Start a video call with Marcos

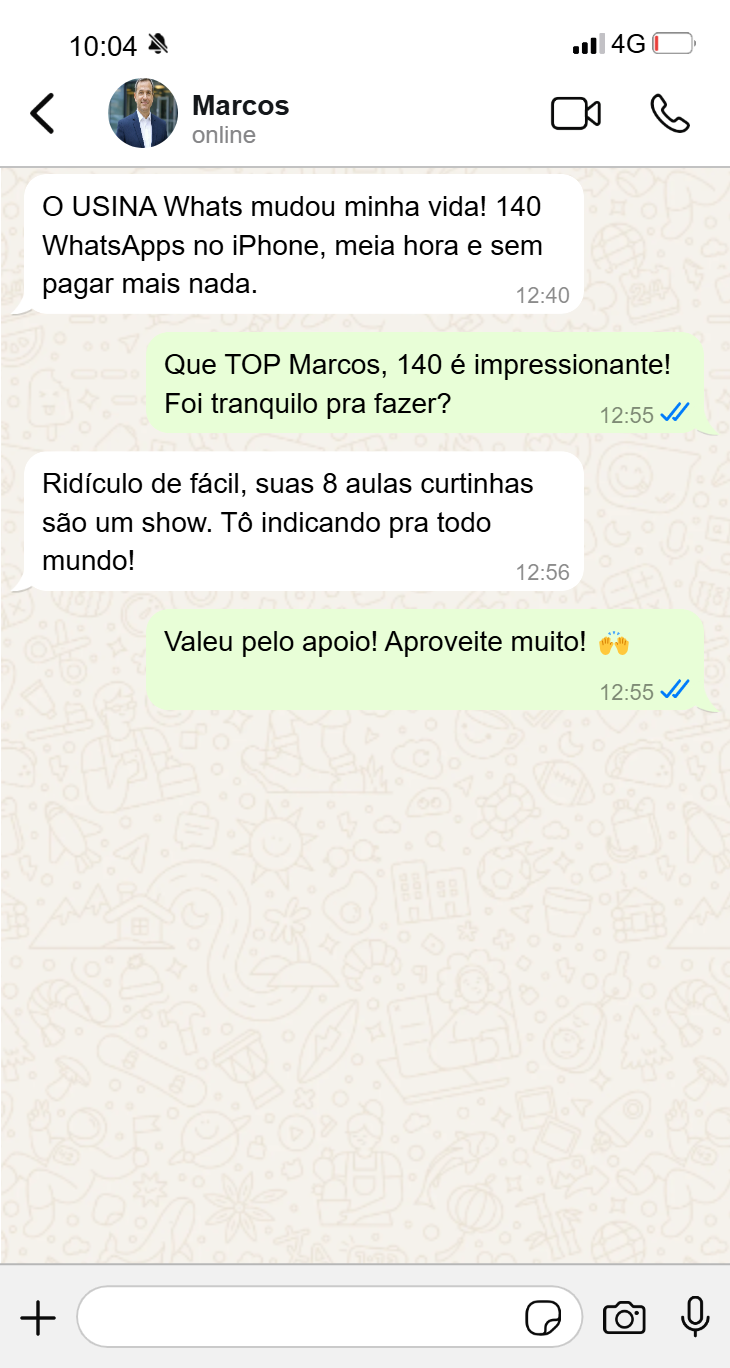(x=576, y=114)
